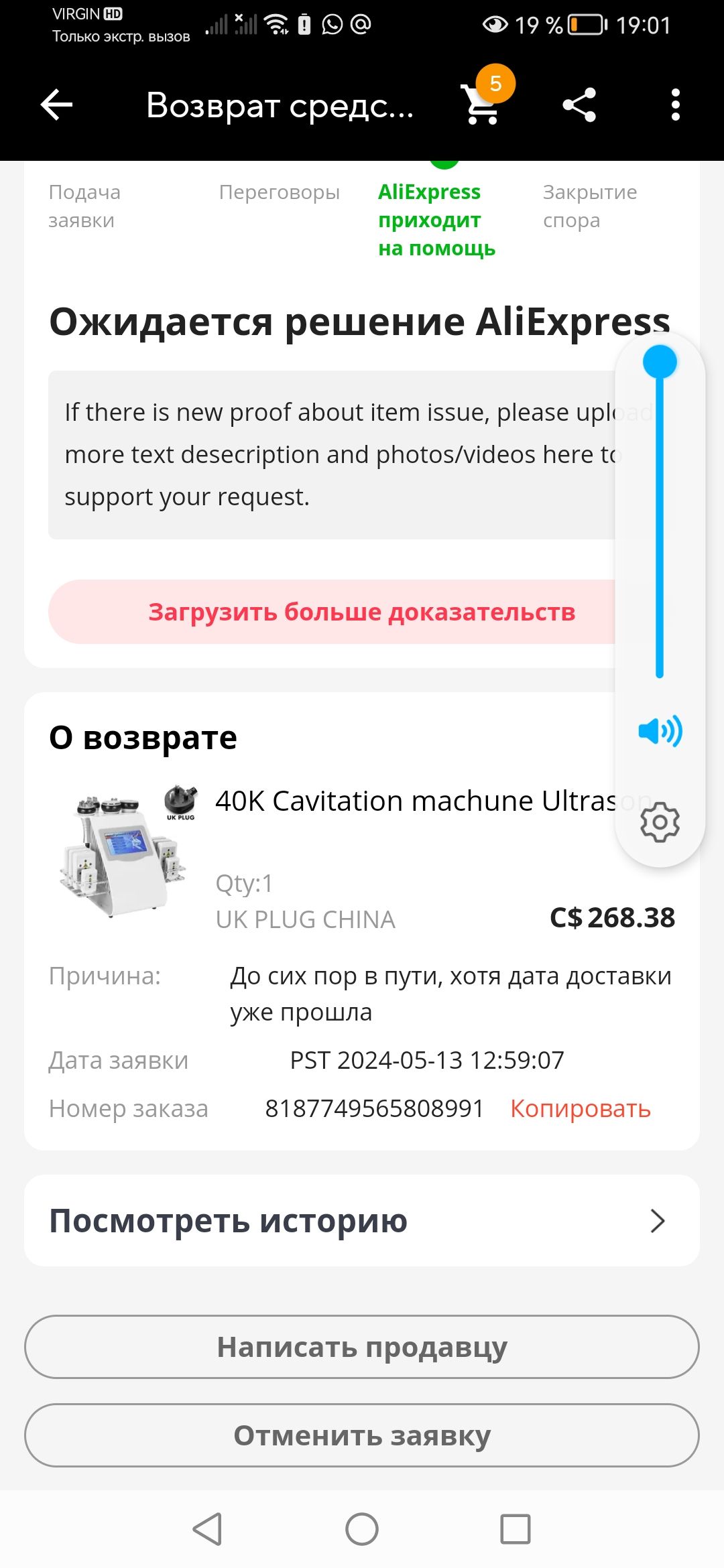
Task: Go back using the top arrow
Action: point(57,105)
